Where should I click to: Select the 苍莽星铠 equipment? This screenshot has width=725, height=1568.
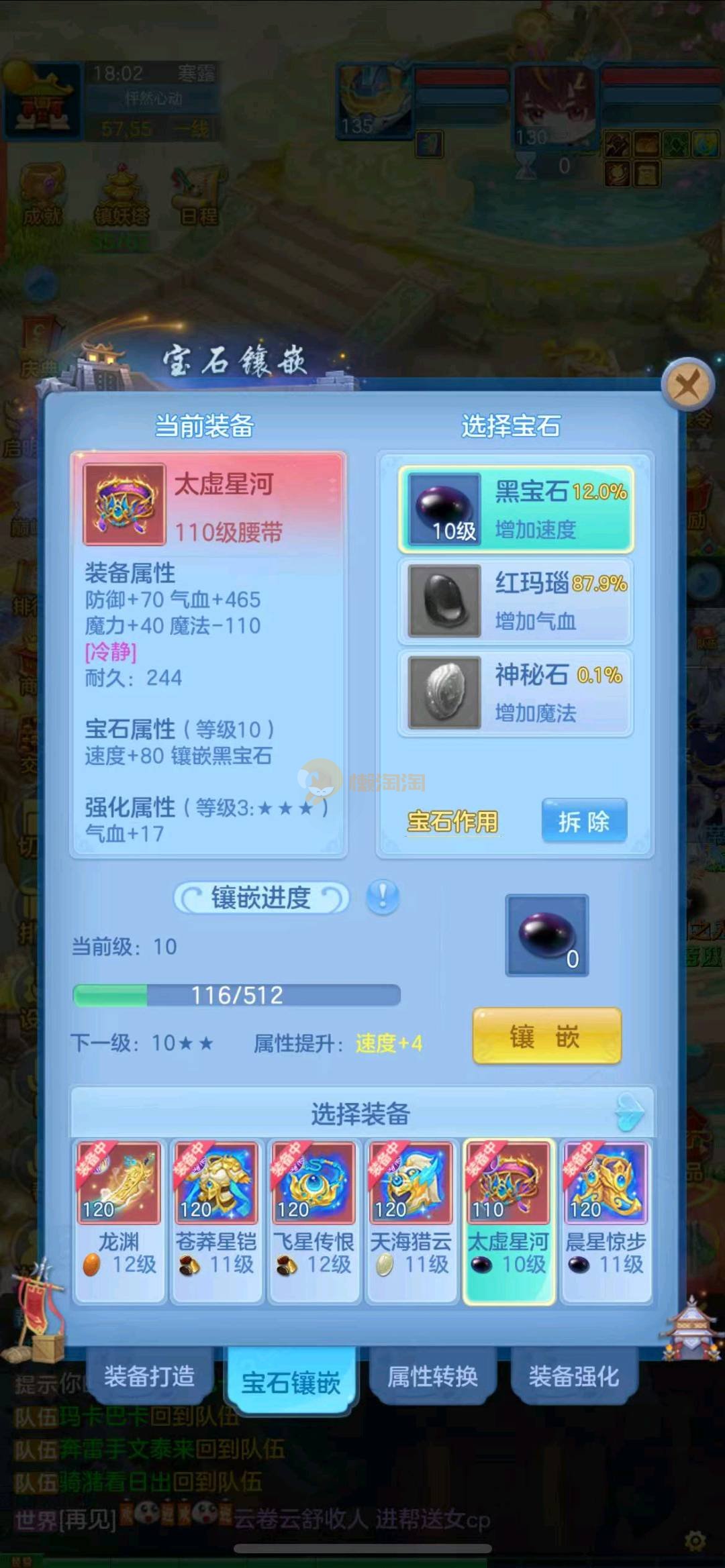click(x=216, y=1221)
